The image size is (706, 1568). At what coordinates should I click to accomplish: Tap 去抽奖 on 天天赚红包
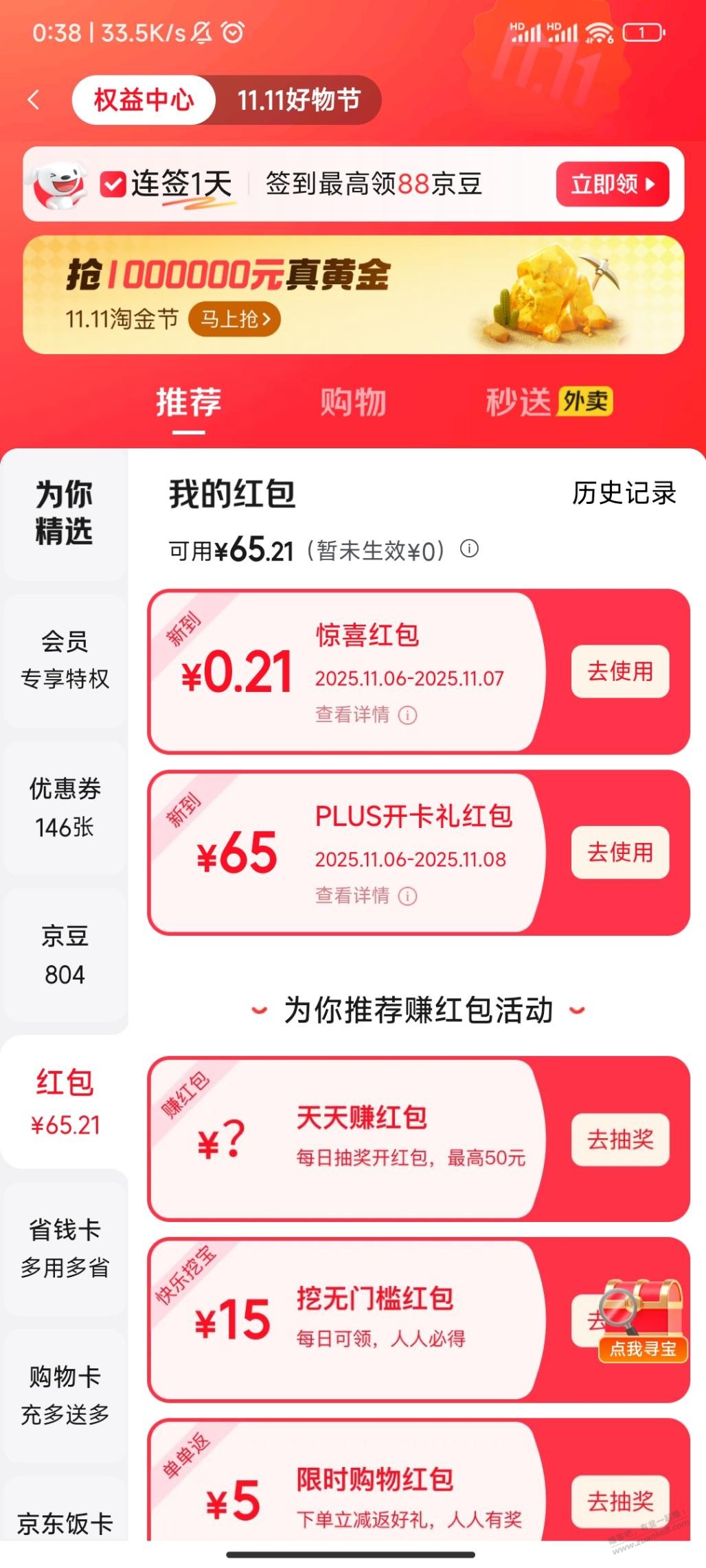(x=619, y=1140)
